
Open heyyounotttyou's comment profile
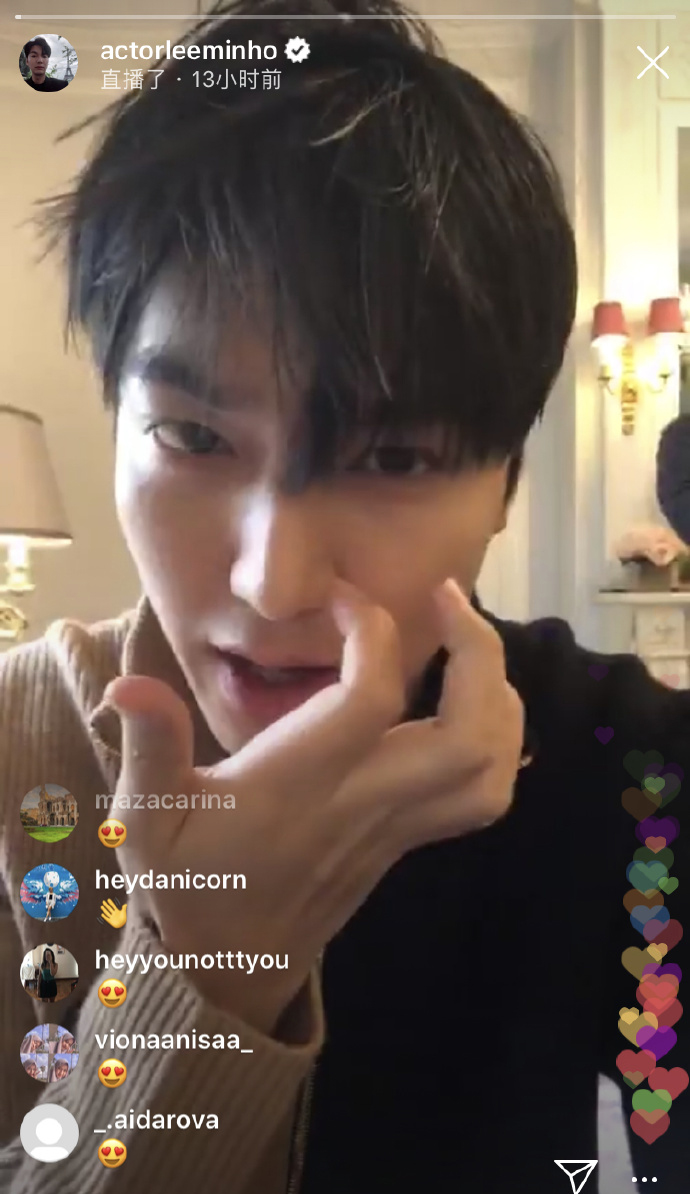click(49, 973)
